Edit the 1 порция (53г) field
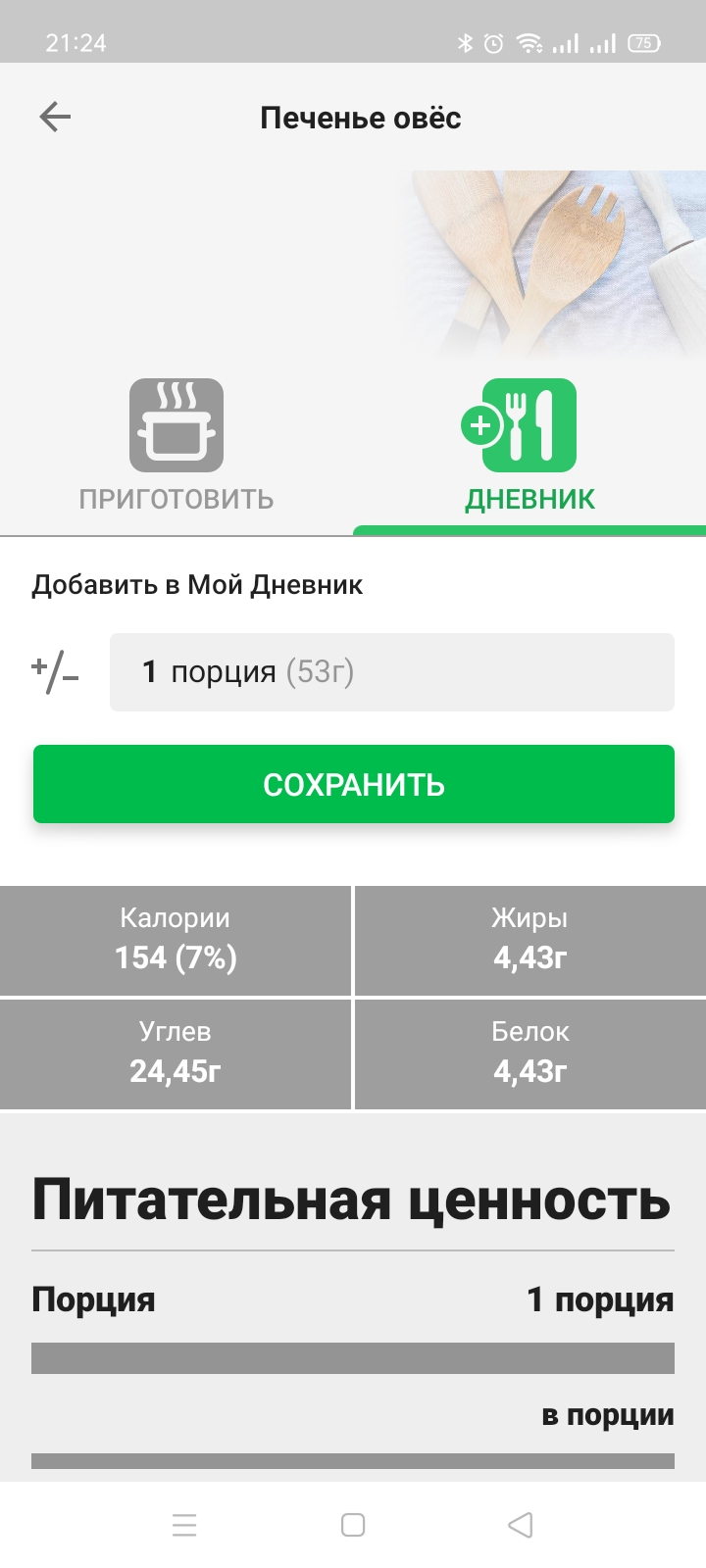 pyautogui.click(x=392, y=672)
